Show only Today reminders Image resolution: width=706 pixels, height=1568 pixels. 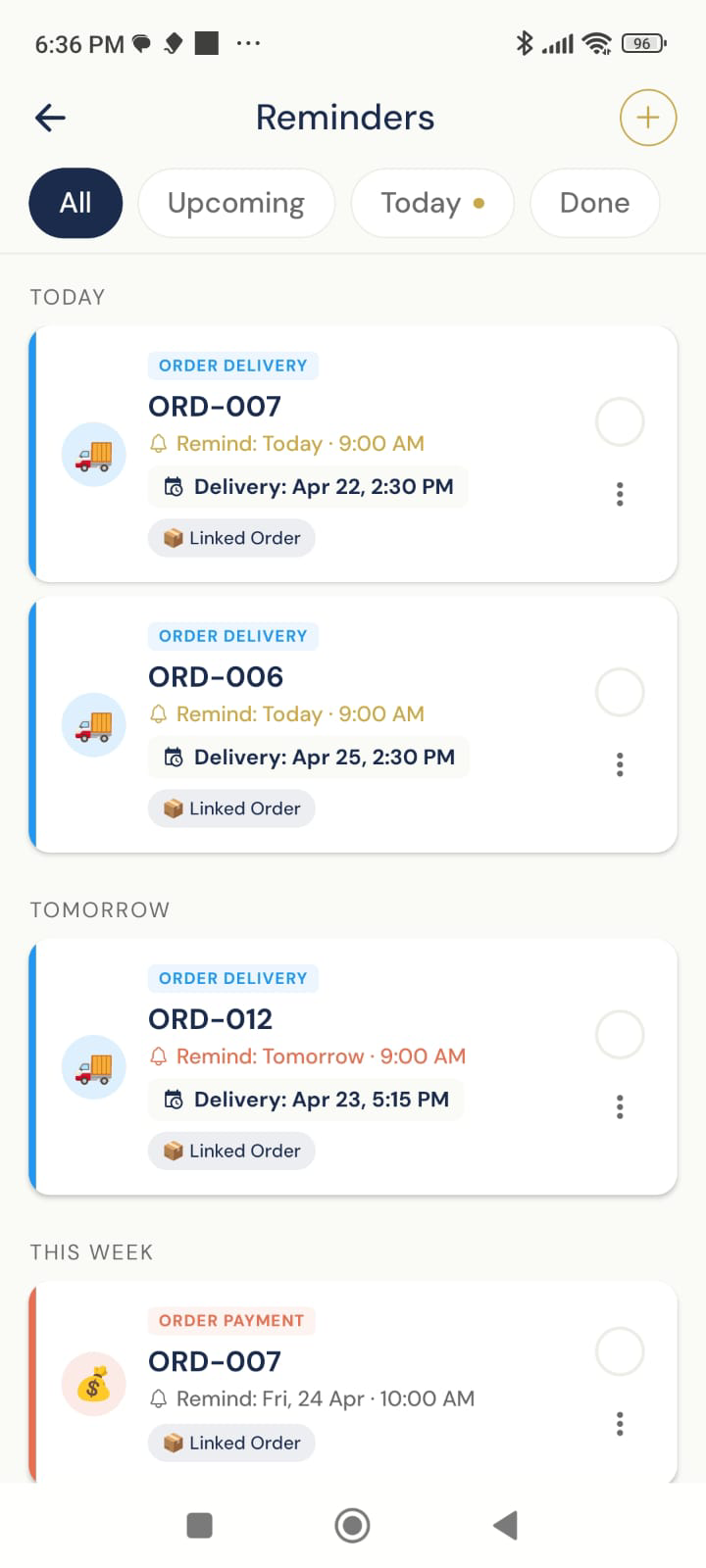431,203
